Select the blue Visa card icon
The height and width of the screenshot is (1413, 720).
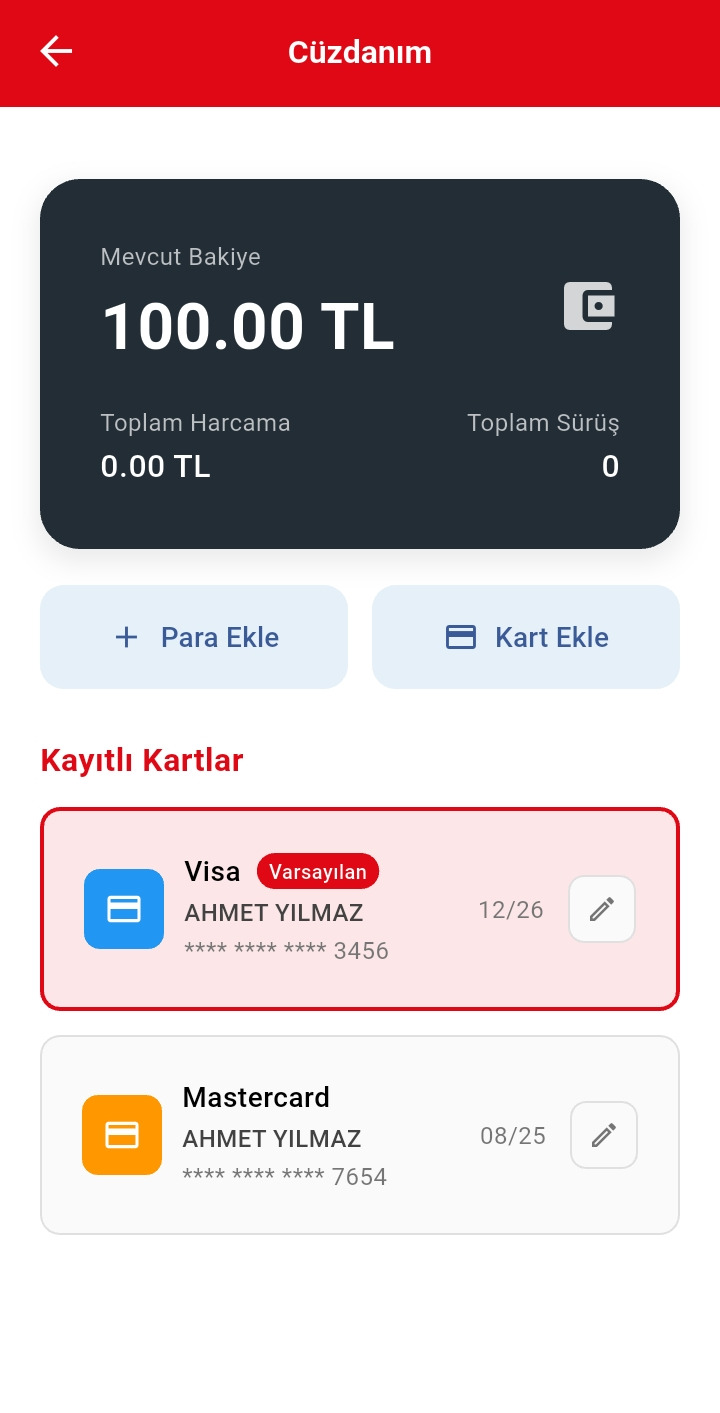[x=123, y=908]
